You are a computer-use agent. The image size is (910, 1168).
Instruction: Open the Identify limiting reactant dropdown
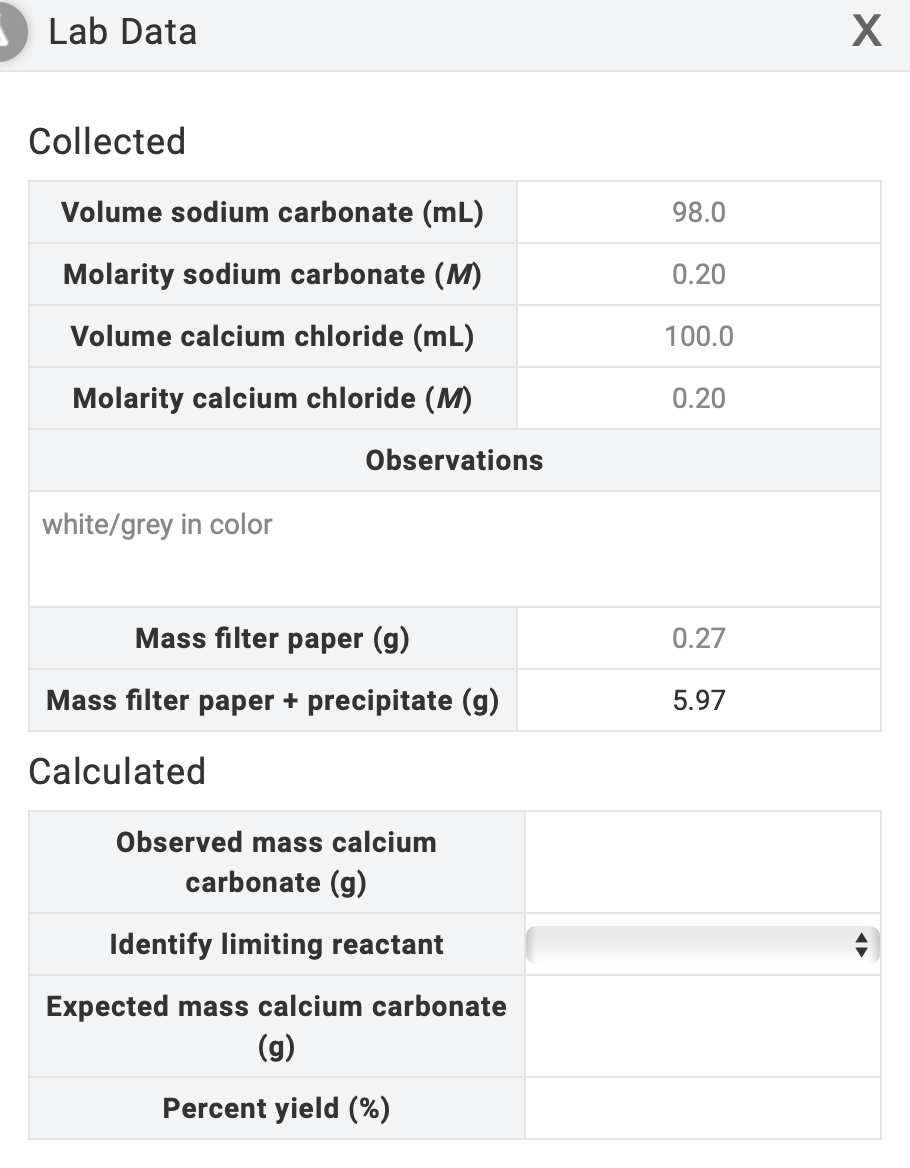coord(700,943)
